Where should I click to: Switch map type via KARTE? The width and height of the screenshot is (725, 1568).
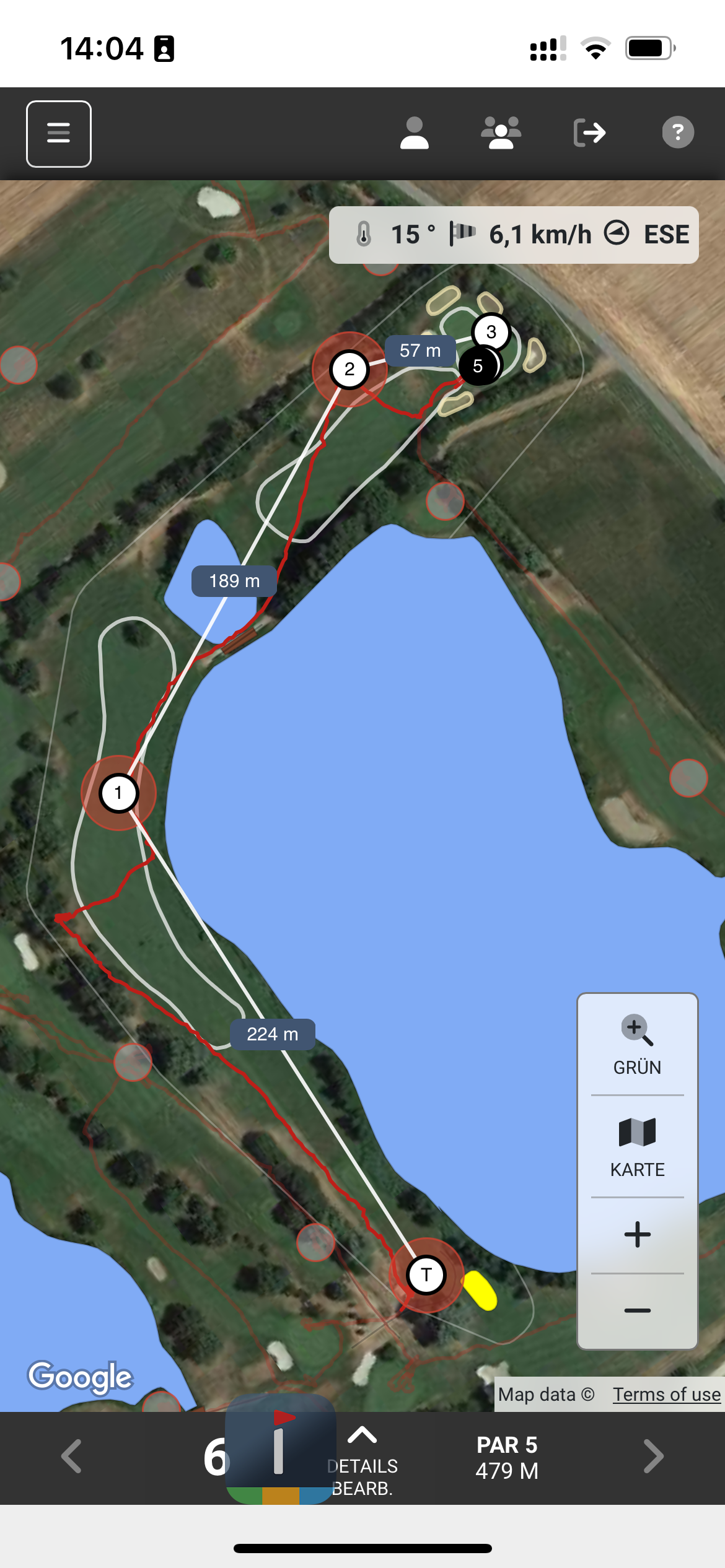(x=637, y=1147)
